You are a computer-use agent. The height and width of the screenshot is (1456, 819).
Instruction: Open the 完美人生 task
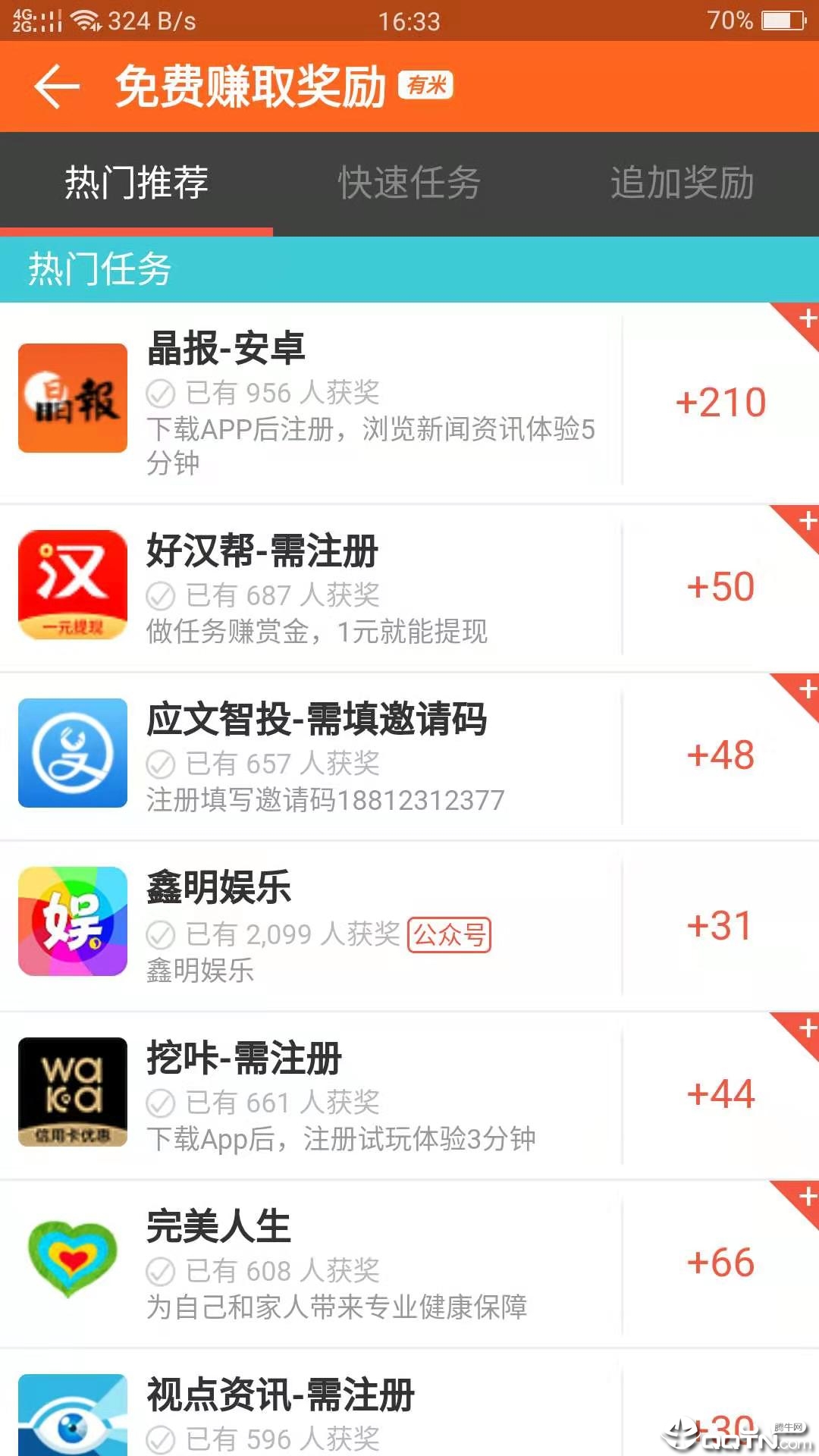click(372, 1263)
